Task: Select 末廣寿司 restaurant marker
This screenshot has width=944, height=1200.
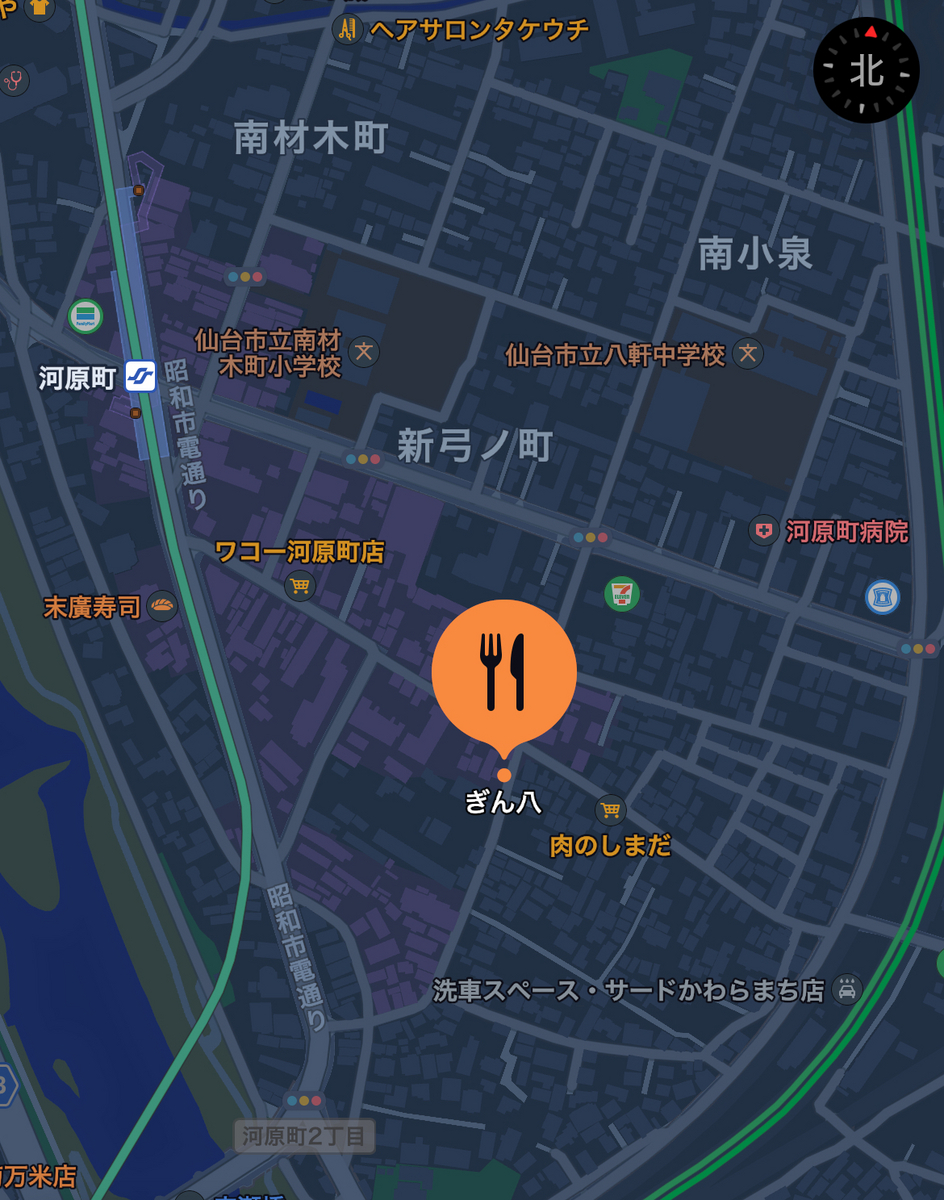Action: point(161,606)
